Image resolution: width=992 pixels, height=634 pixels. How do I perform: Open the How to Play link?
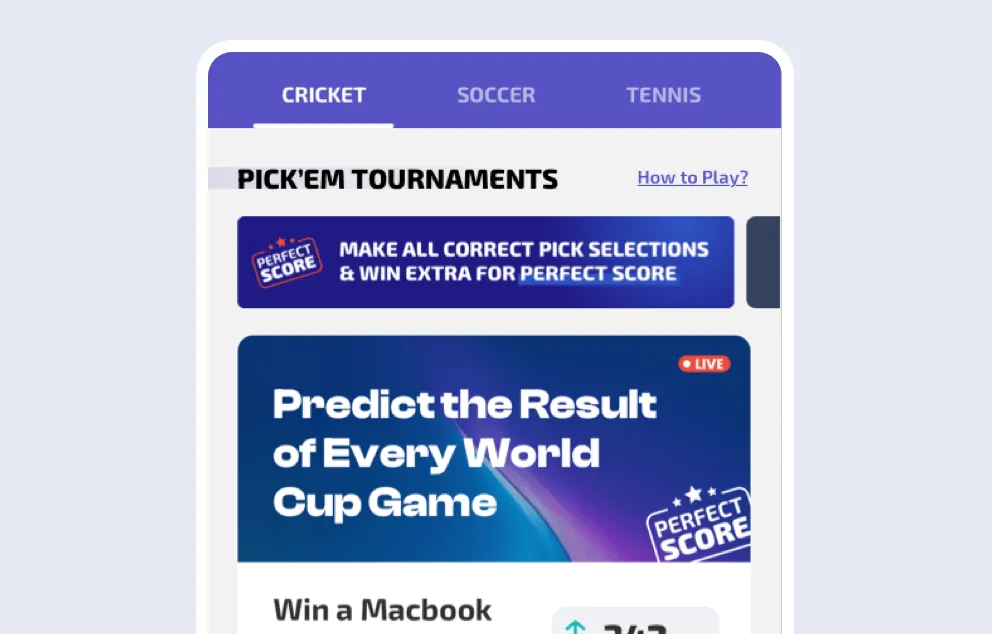click(692, 178)
